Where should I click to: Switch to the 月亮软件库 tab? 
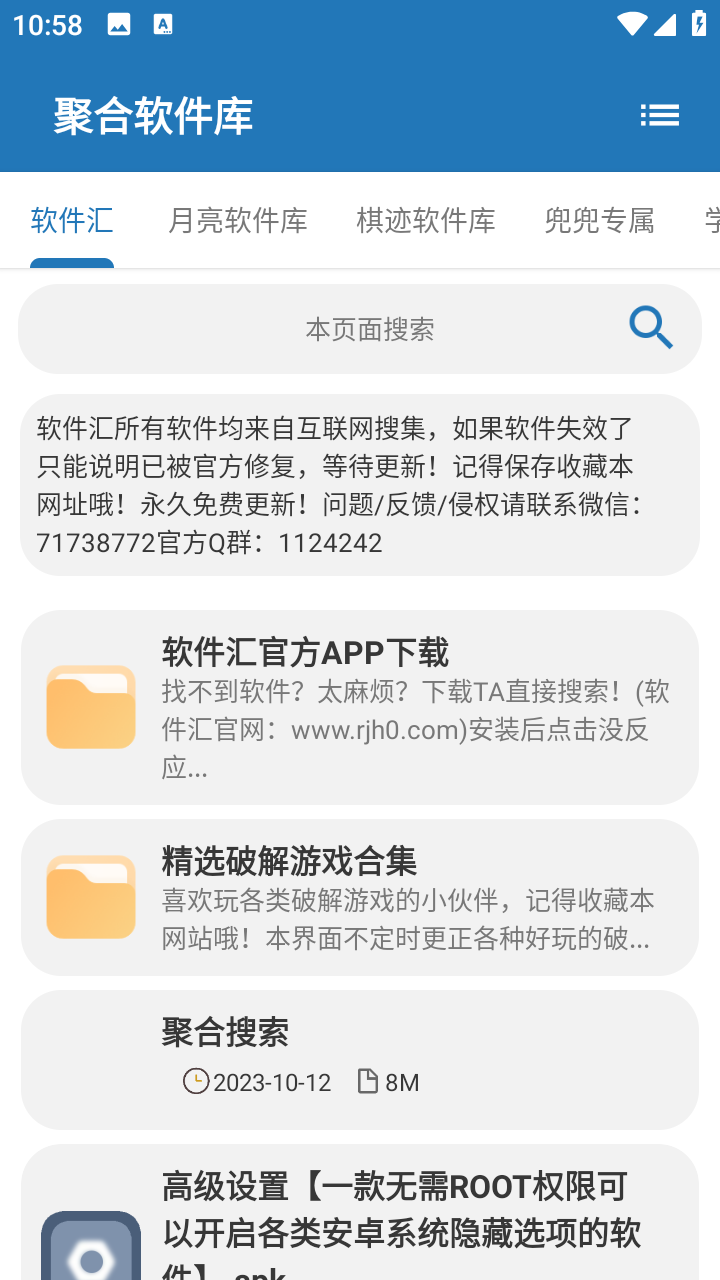[237, 220]
